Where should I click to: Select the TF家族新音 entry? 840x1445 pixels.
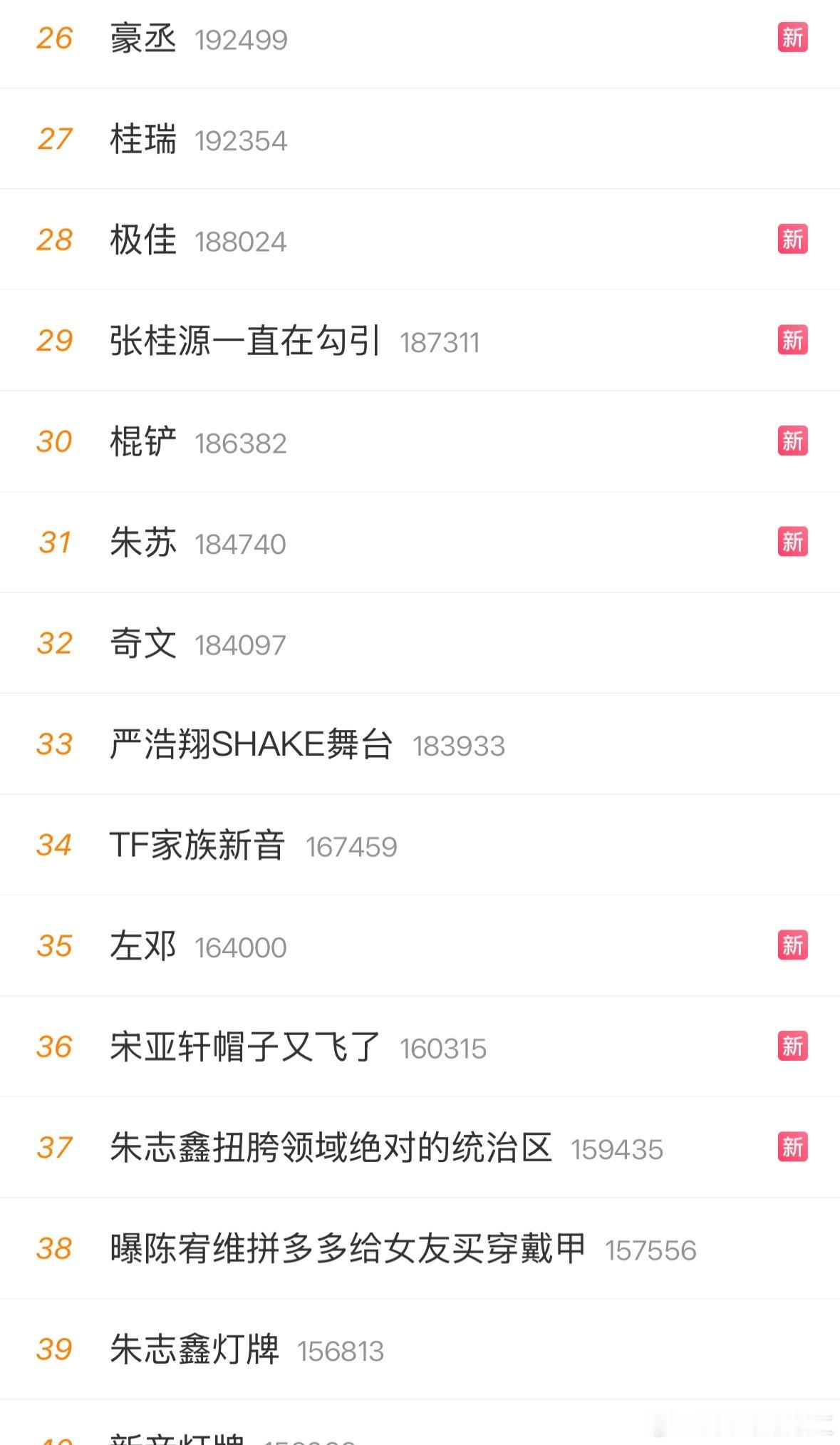tap(198, 845)
